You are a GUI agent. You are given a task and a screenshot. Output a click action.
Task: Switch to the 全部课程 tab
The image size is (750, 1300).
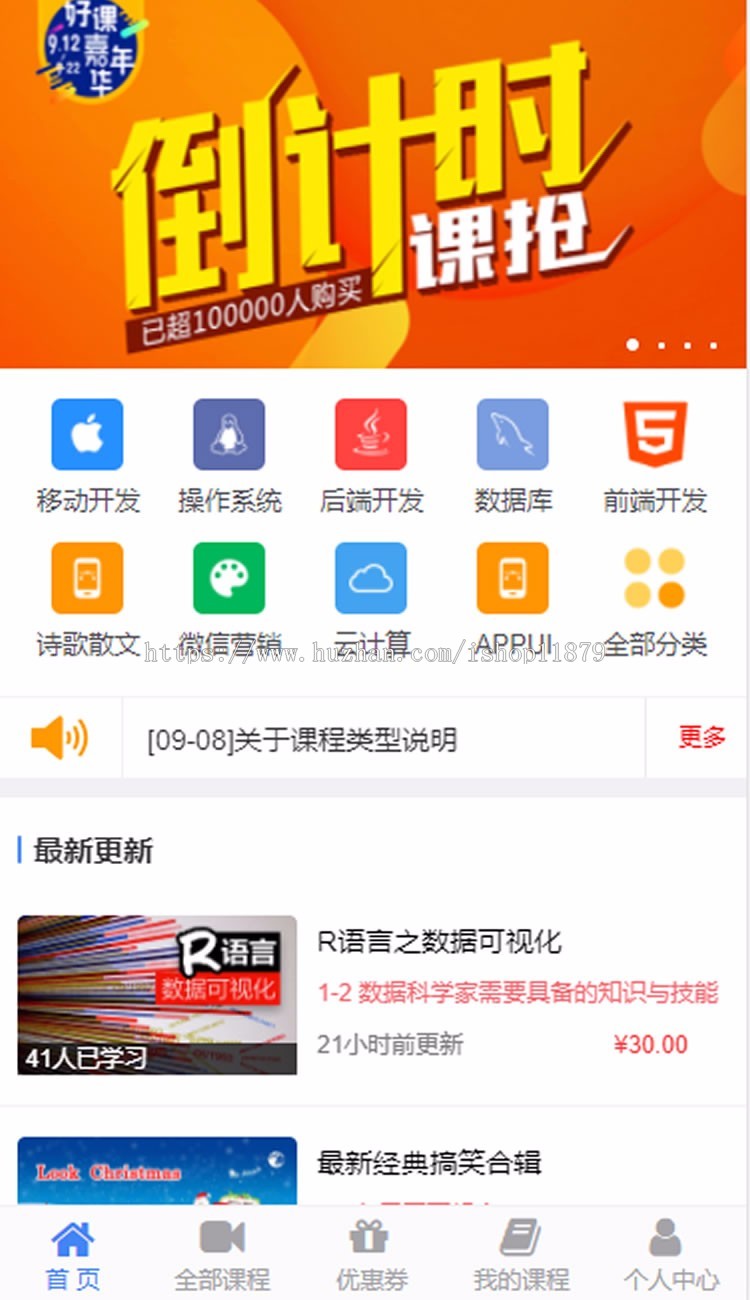pyautogui.click(x=222, y=1250)
